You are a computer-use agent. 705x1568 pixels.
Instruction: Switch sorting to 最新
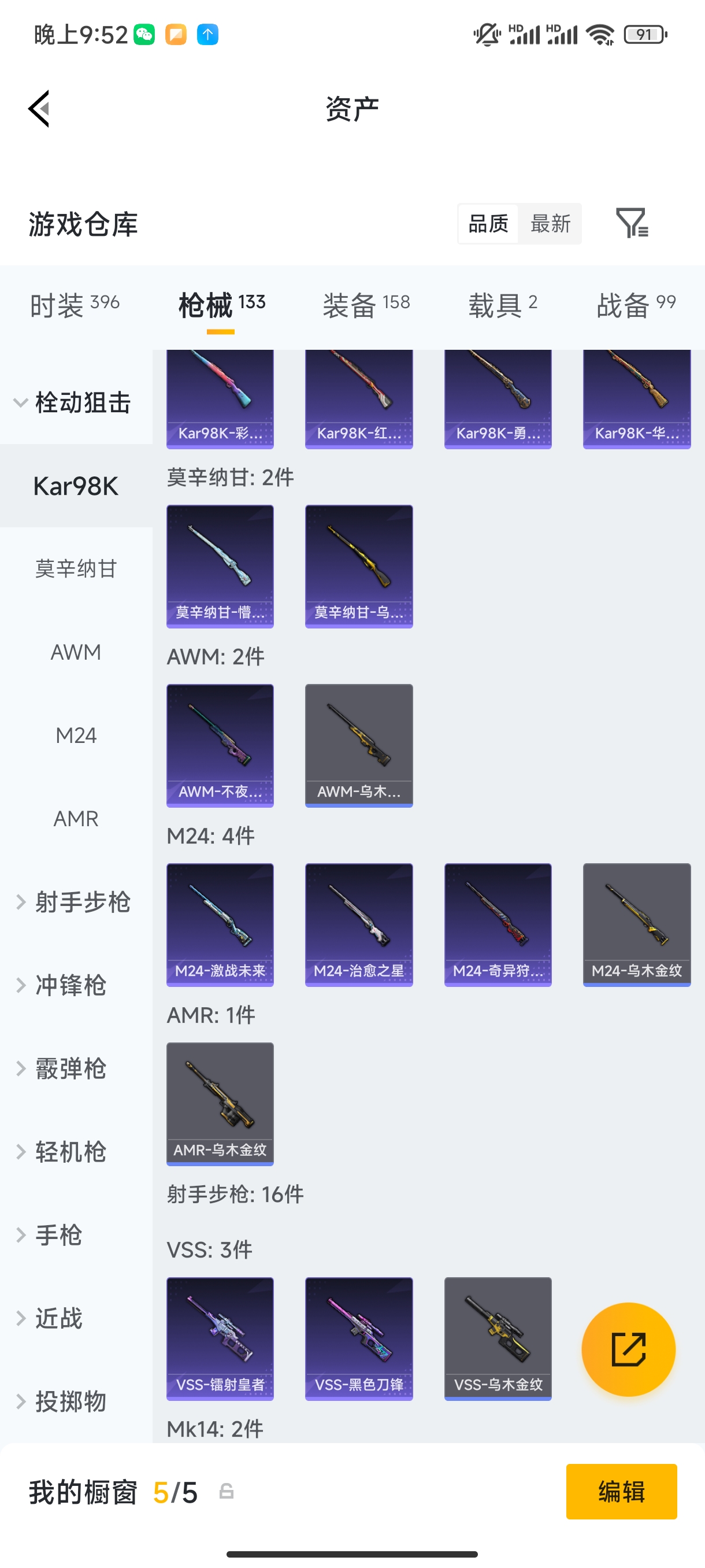[x=551, y=223]
